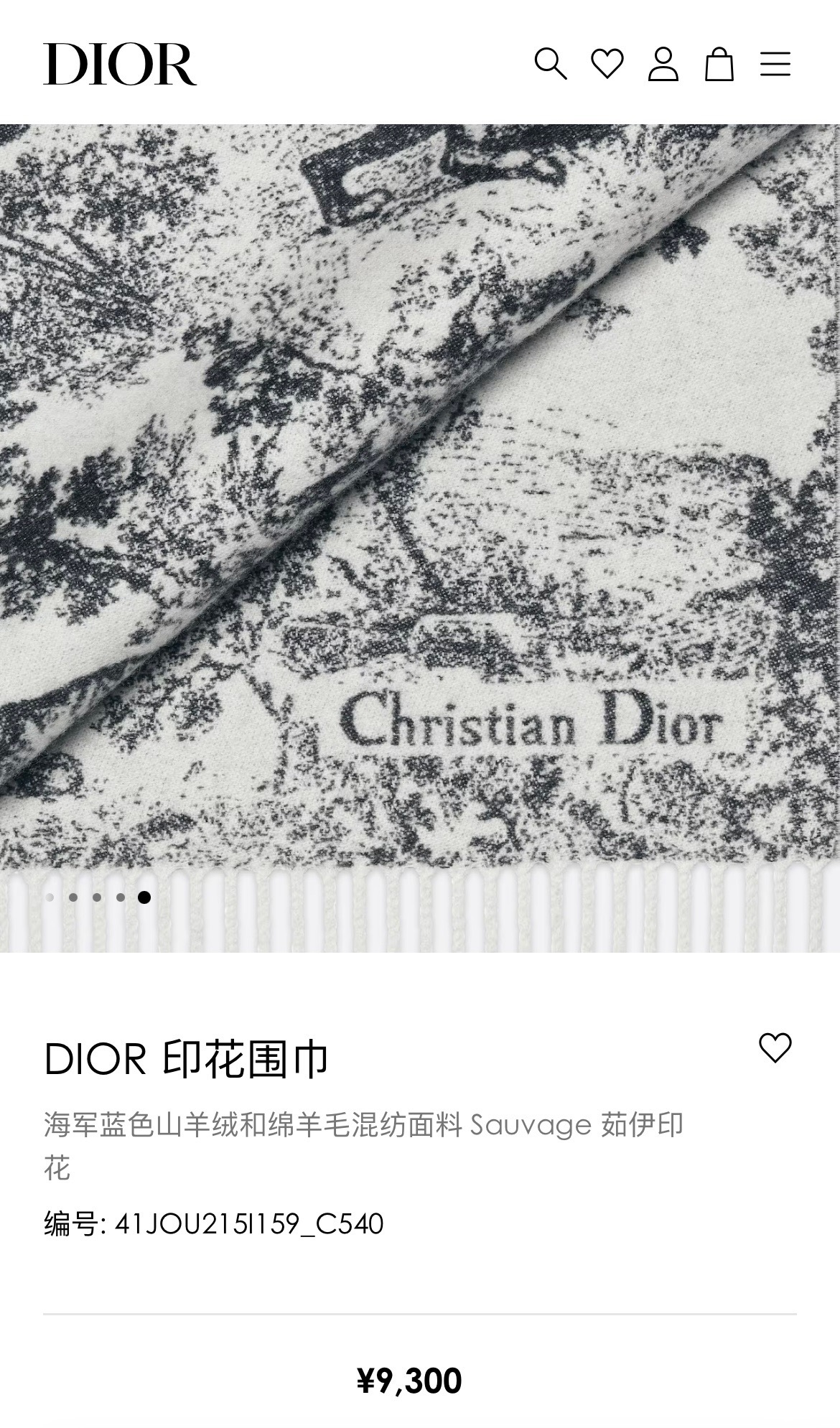Screen dimensions: 840x1428
Task: Add DIOR 印花围巾 to wishlist
Action: 775,1048
